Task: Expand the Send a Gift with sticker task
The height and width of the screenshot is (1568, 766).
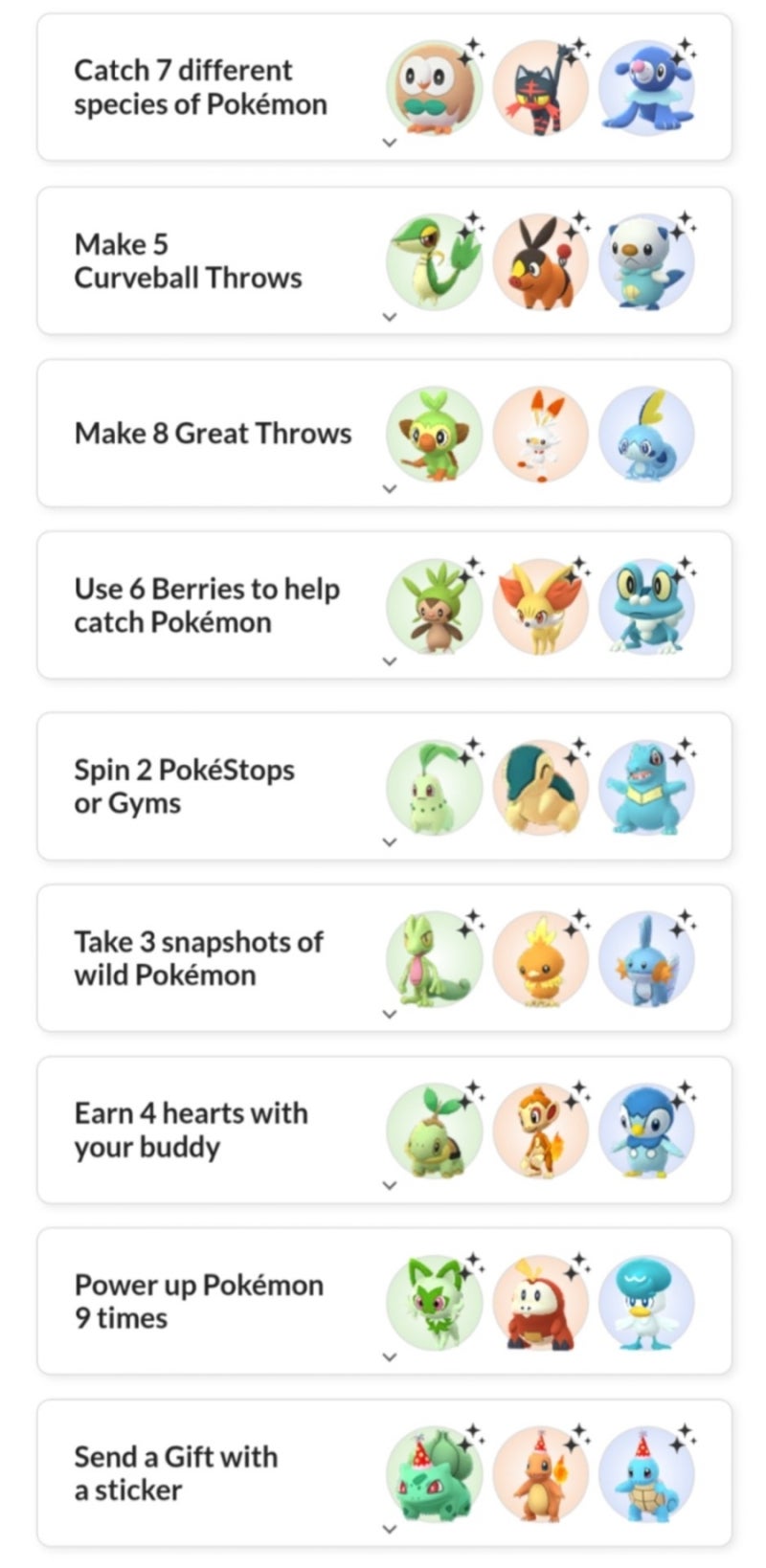Action: 389,1529
